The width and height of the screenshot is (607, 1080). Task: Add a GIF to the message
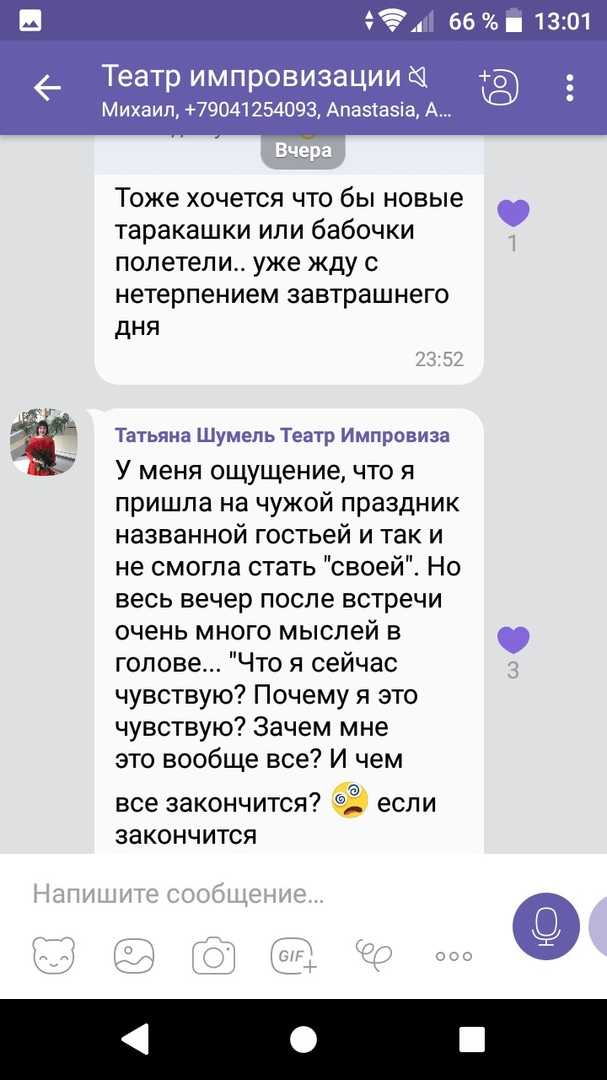point(294,956)
